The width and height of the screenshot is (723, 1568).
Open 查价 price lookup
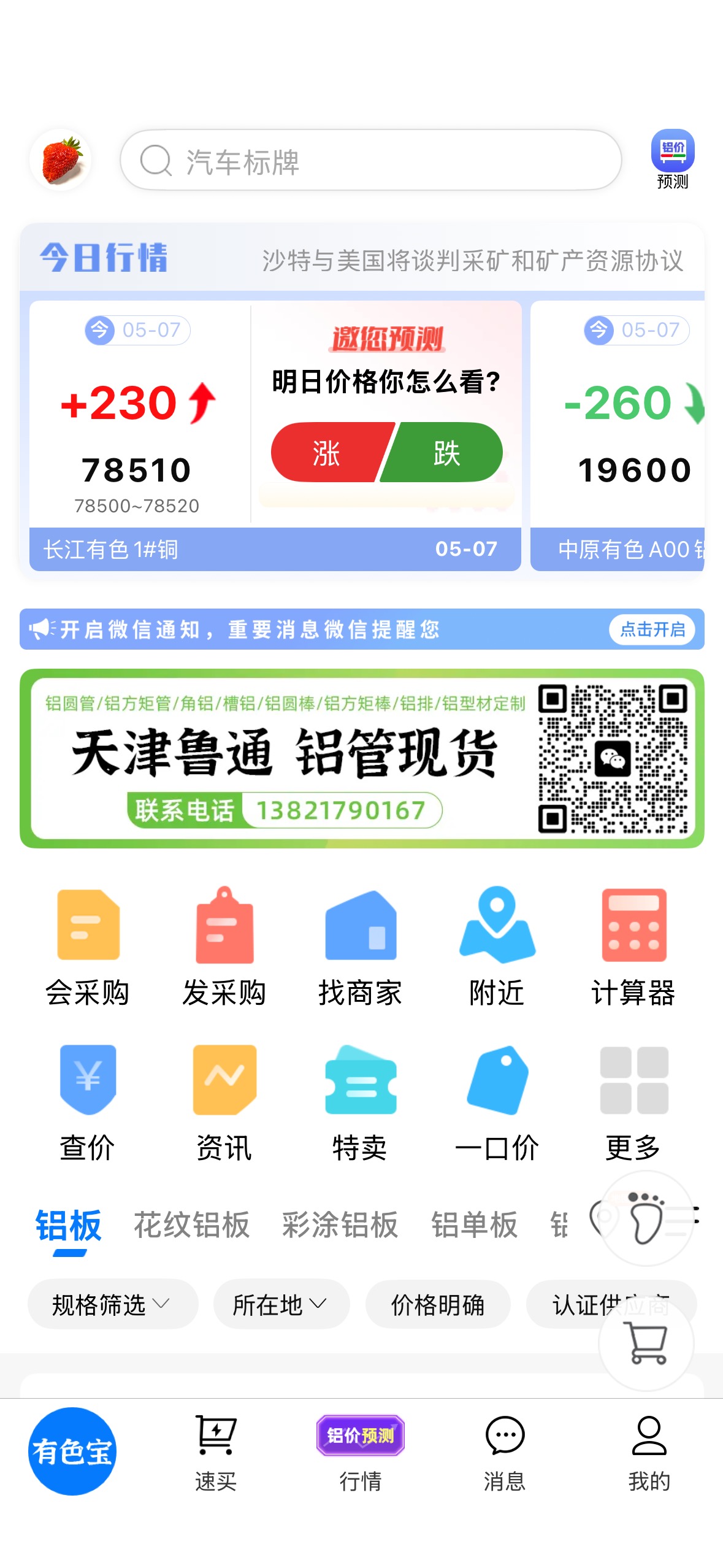pyautogui.click(x=88, y=1102)
